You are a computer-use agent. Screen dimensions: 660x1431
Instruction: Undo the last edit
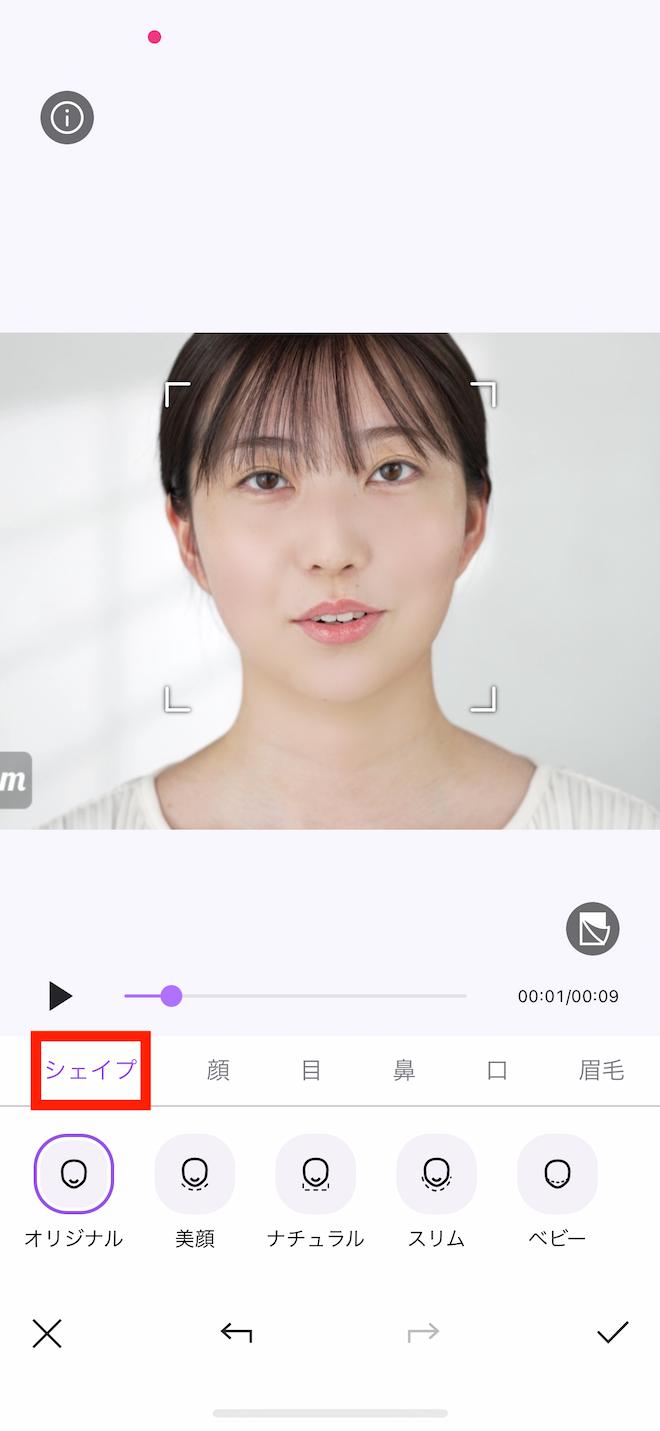[236, 1332]
